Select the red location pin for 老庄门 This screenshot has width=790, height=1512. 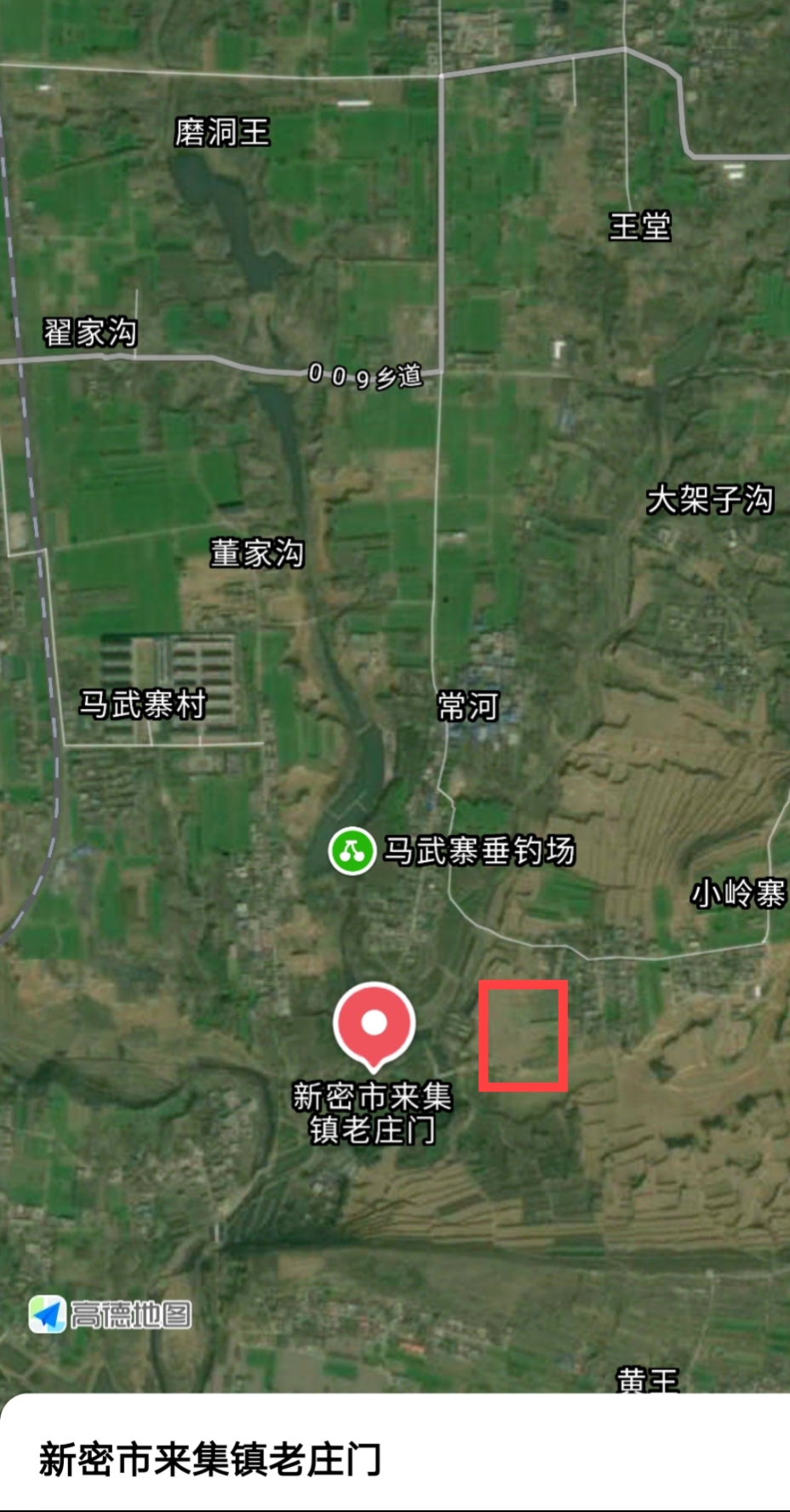pos(374,1024)
